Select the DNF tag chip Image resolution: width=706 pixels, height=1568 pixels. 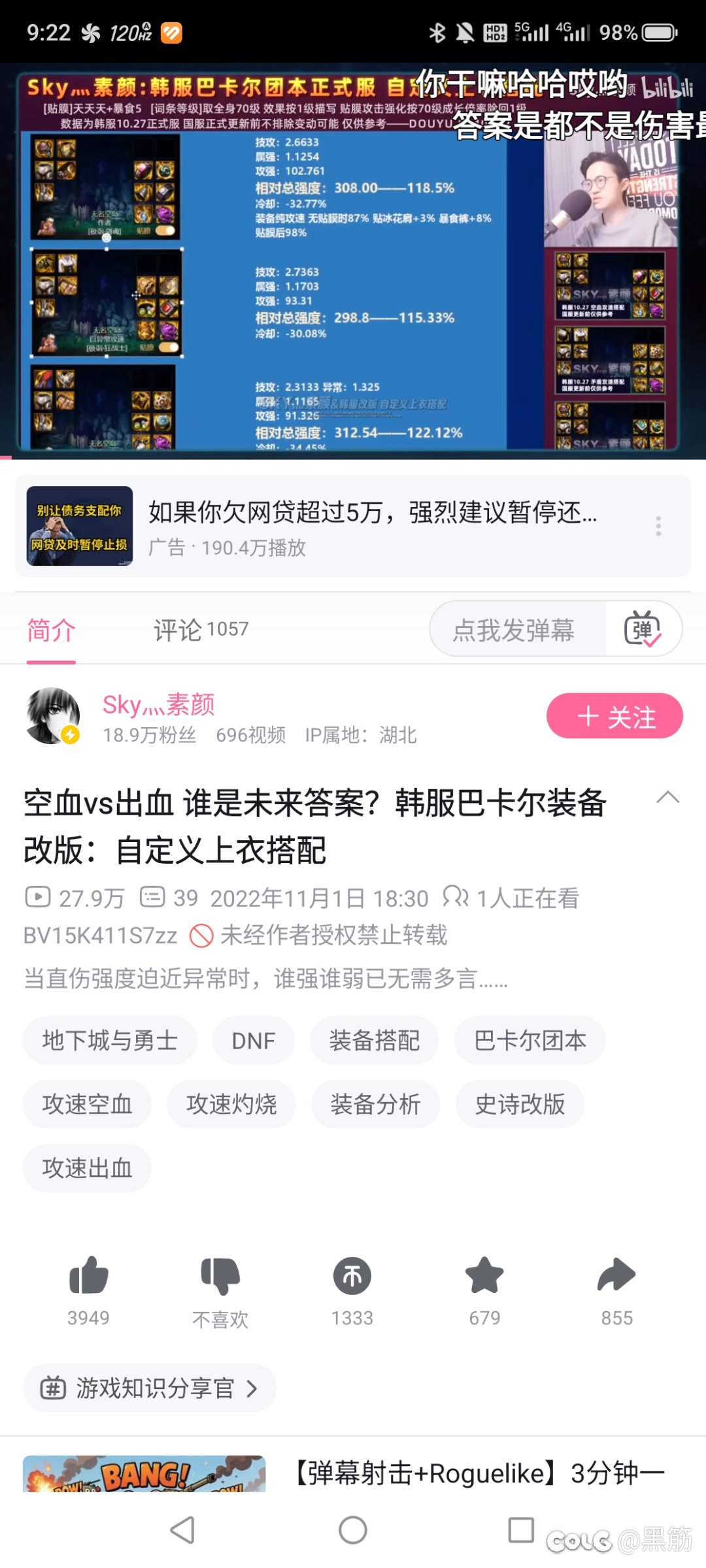tap(254, 1040)
